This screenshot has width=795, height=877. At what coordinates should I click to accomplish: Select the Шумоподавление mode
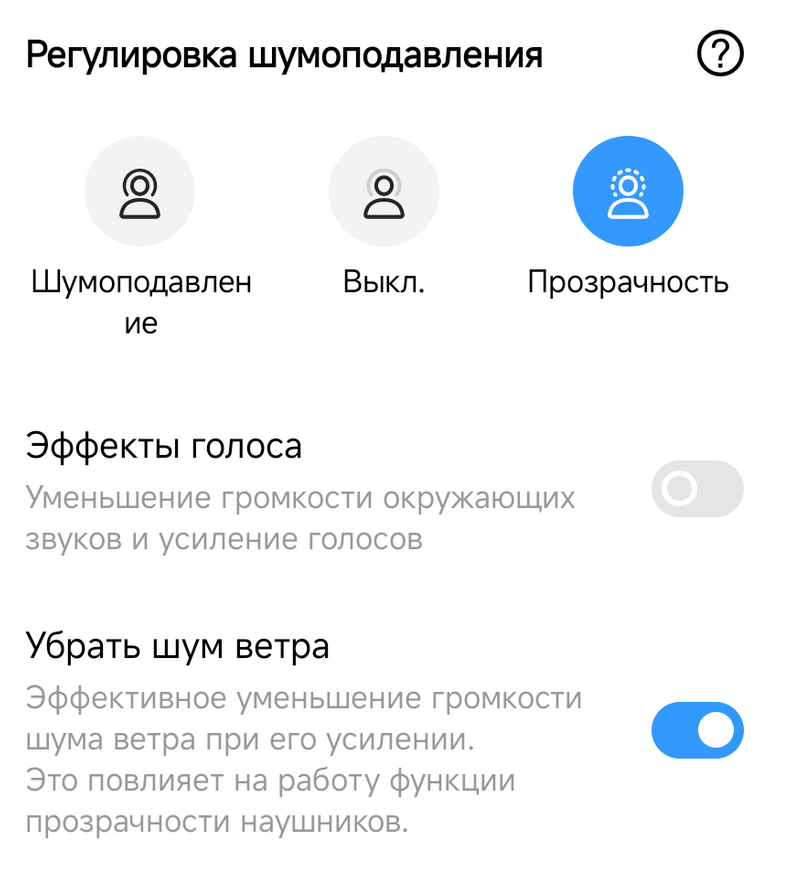[x=140, y=191]
